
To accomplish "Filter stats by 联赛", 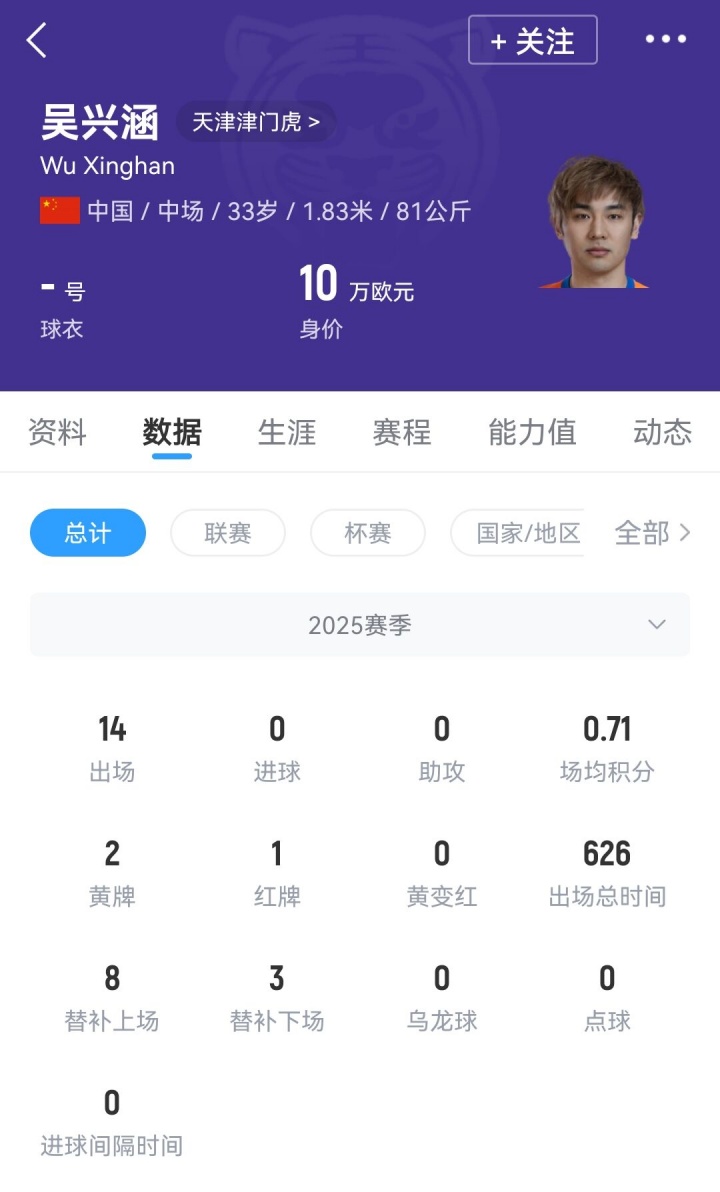I will pyautogui.click(x=228, y=533).
